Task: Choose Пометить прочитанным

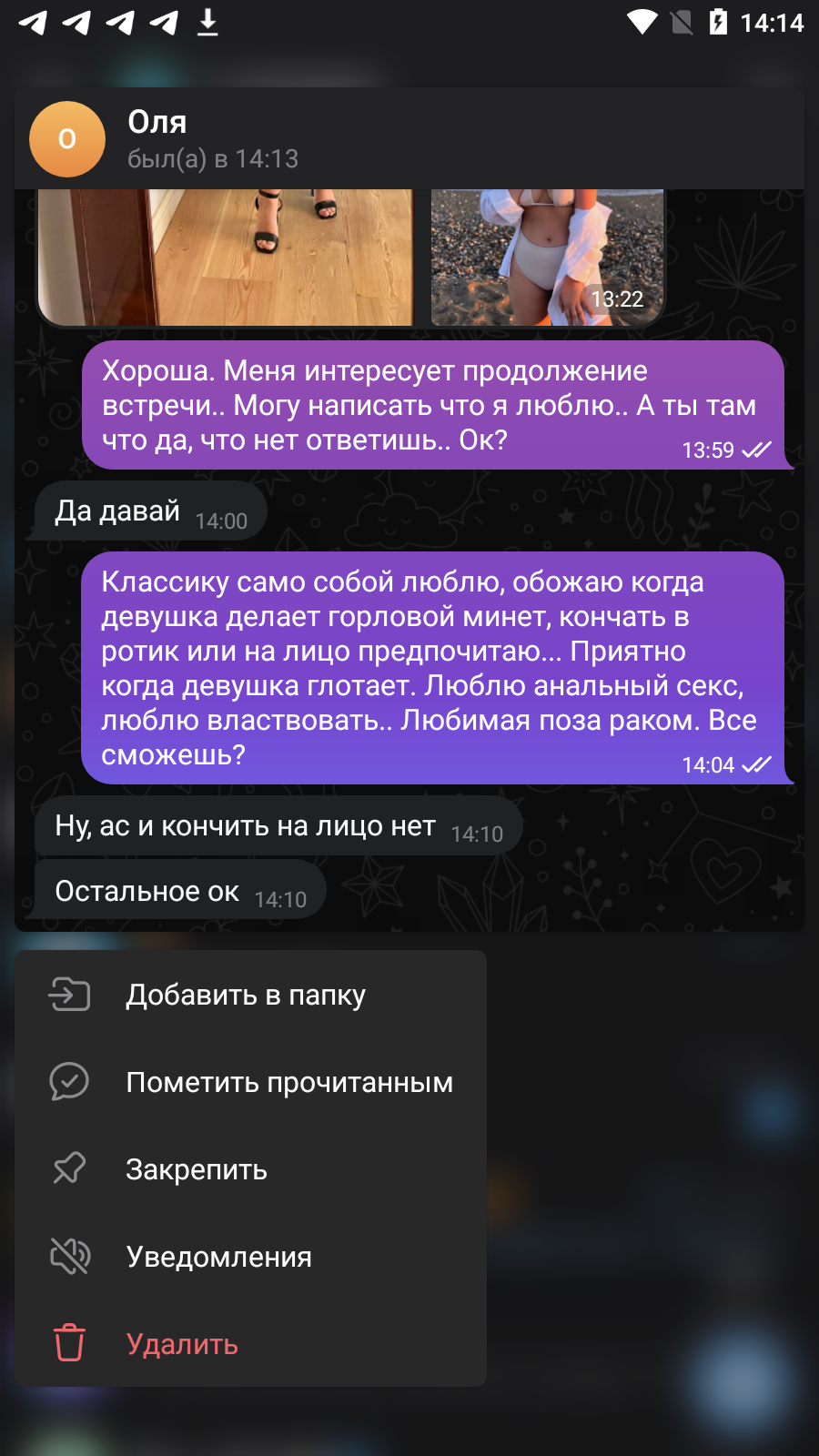Action: point(250,1082)
